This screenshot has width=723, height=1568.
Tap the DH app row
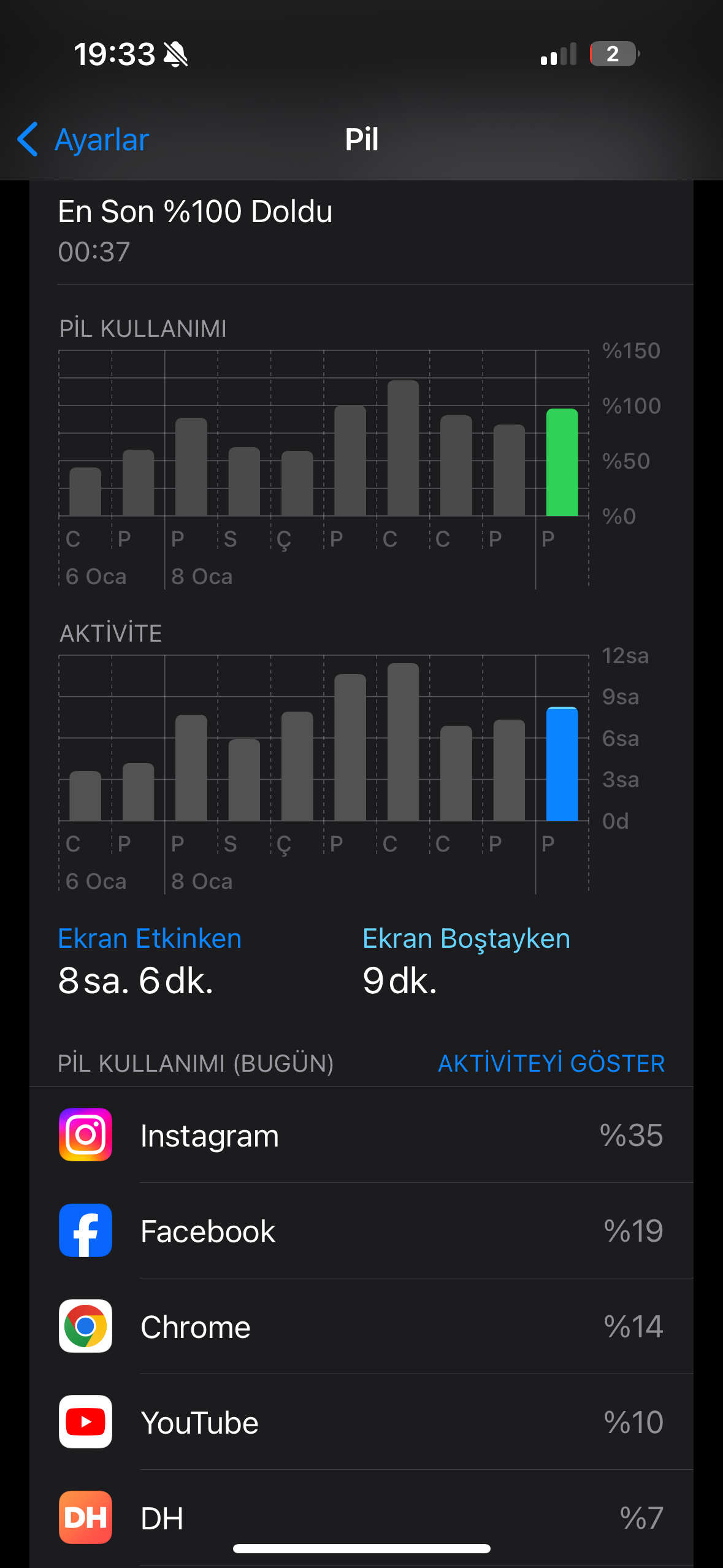click(361, 1518)
